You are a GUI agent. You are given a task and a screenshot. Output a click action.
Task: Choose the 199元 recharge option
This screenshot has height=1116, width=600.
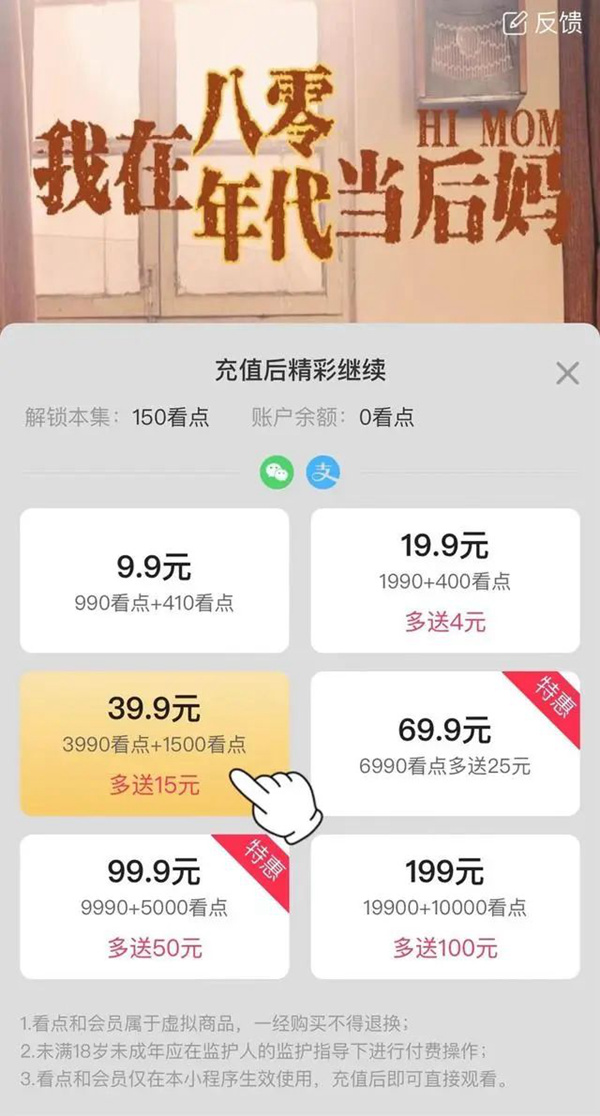click(445, 906)
